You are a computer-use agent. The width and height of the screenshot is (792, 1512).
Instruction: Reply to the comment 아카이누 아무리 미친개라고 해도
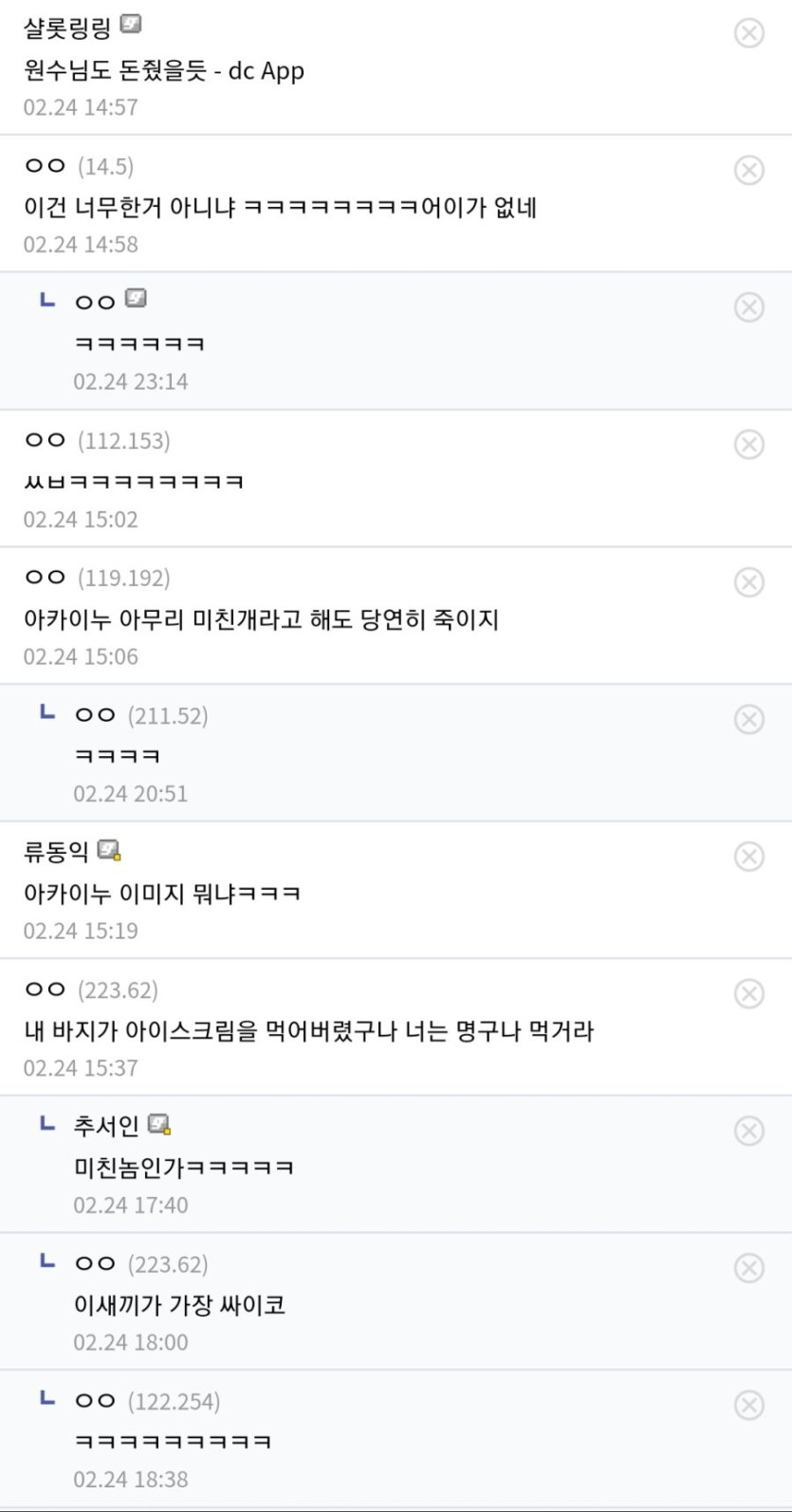(261, 619)
